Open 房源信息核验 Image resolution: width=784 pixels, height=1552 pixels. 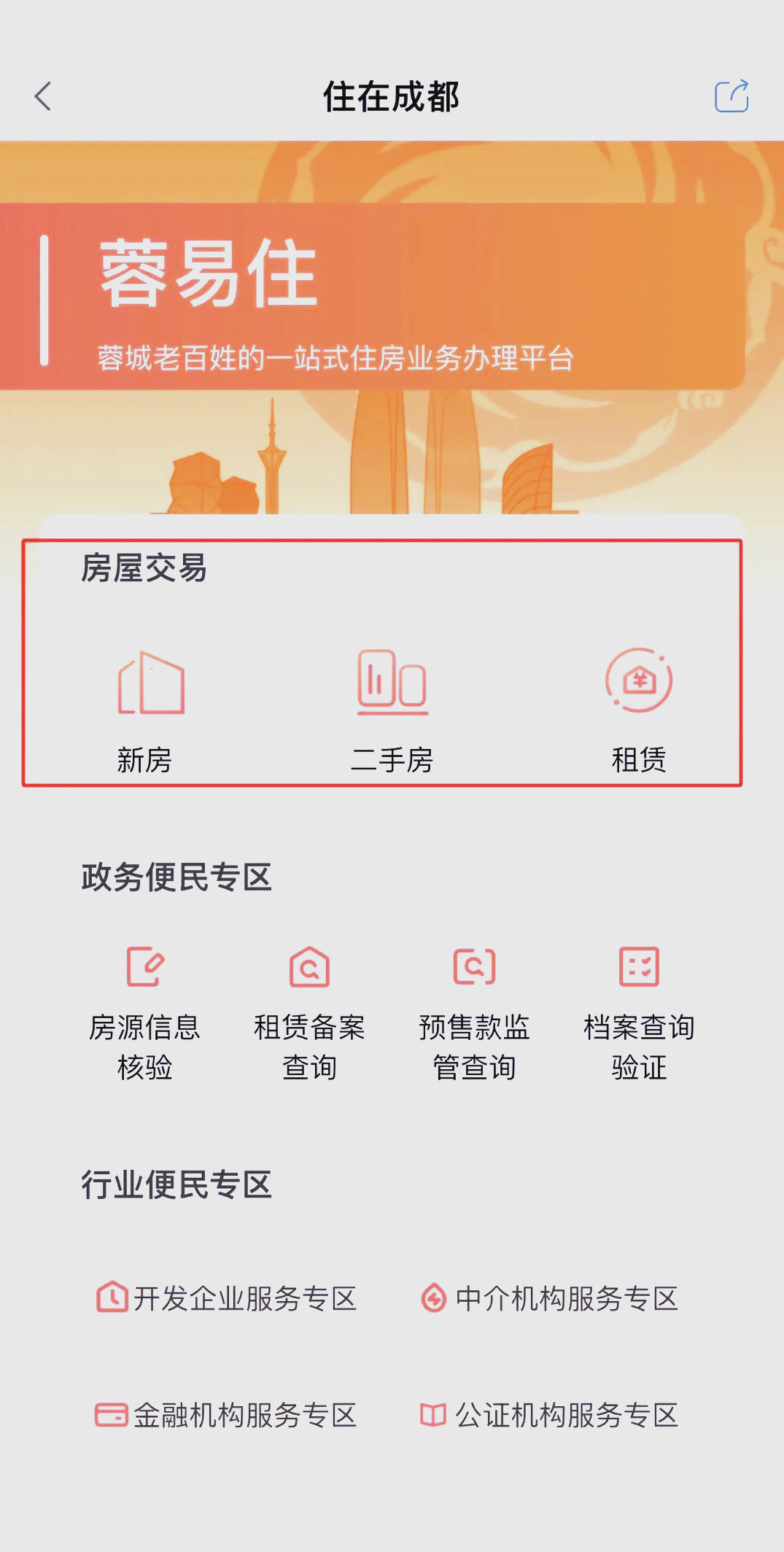pos(145,1012)
